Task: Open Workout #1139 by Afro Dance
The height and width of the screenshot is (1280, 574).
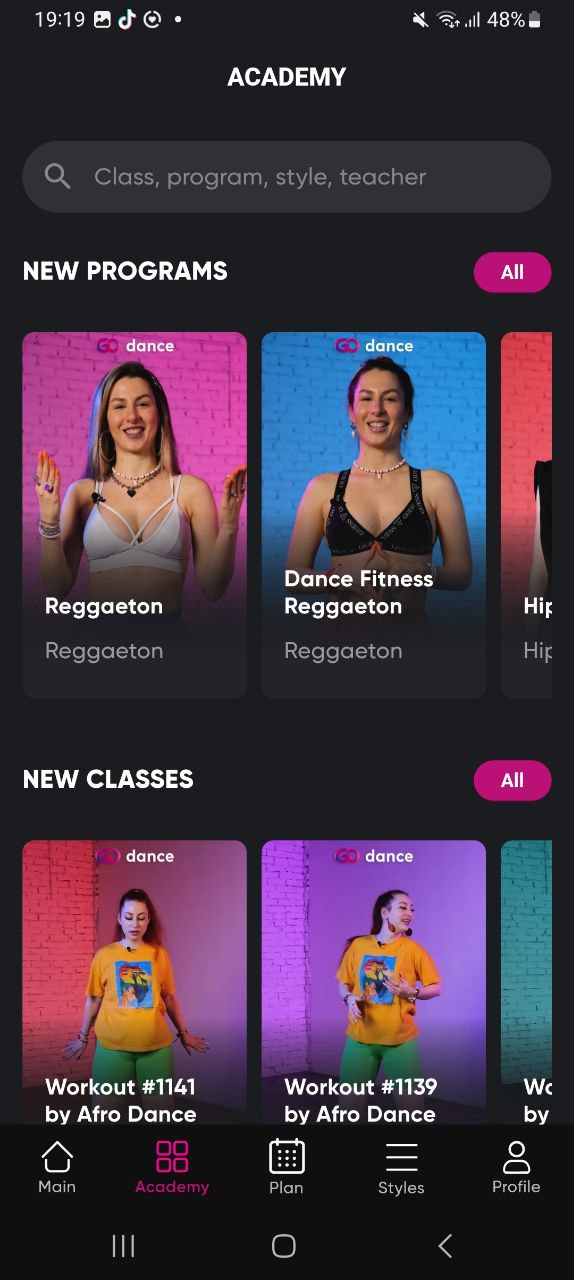Action: pos(374,982)
